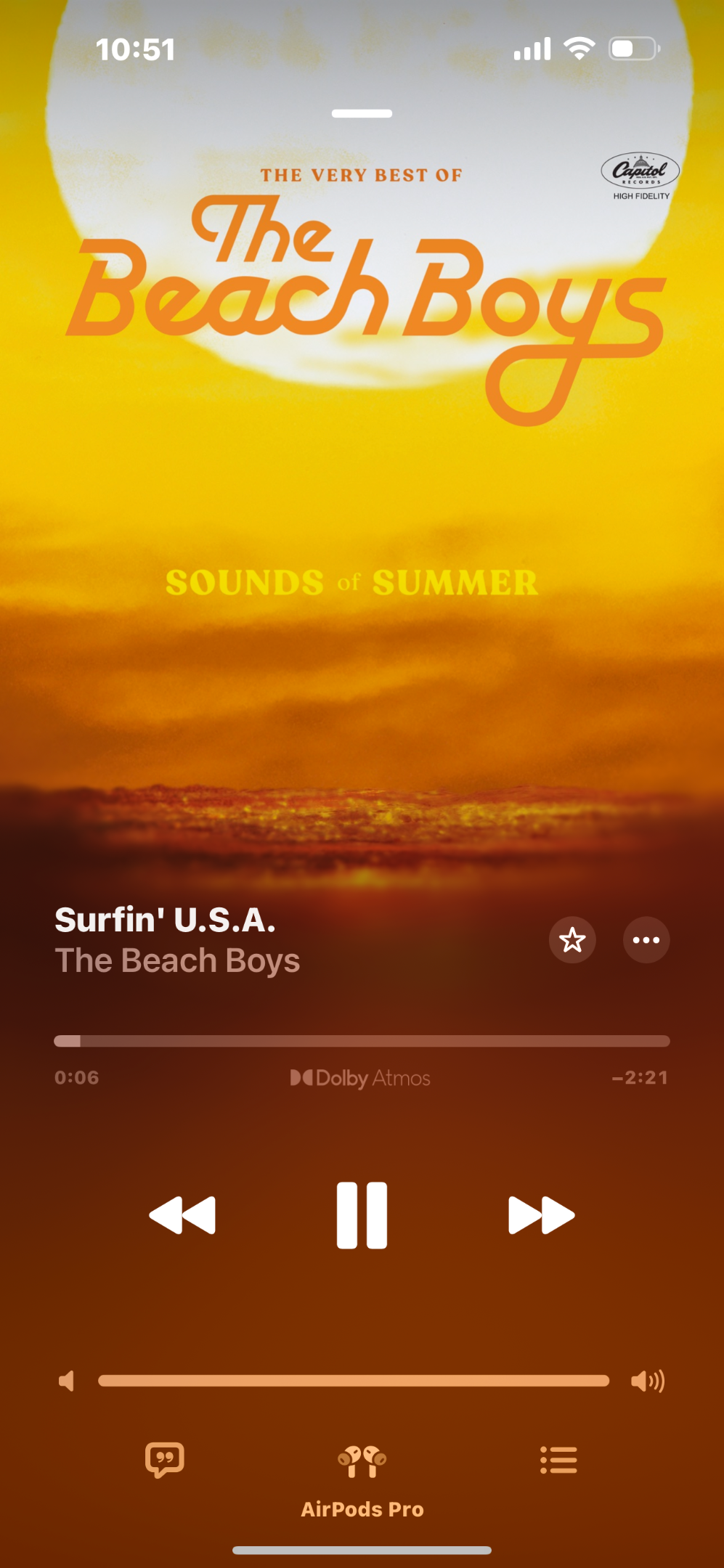Viewport: 724px width, 1568px height.
Task: Open AirPods Pro audio output options
Action: (362, 1482)
